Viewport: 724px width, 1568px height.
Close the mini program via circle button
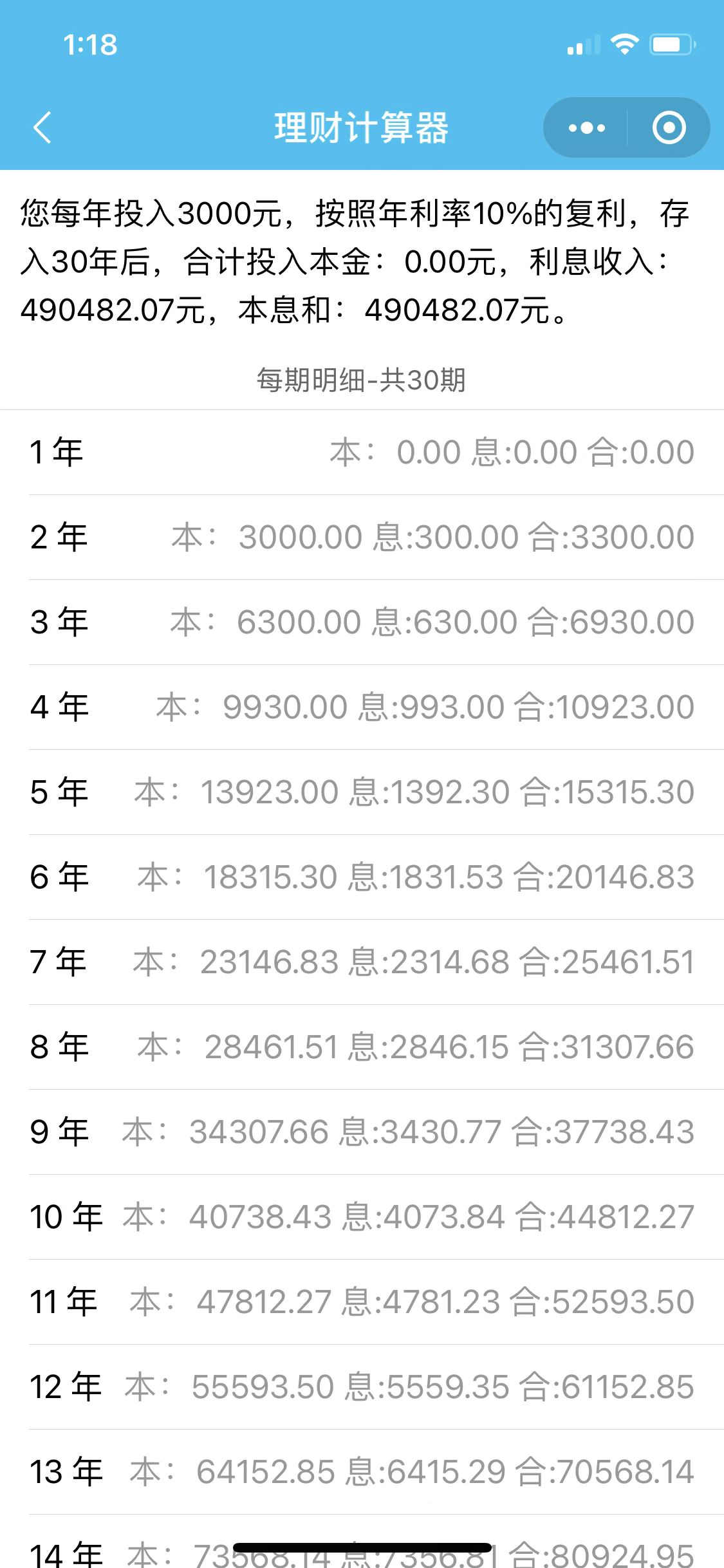[669, 127]
